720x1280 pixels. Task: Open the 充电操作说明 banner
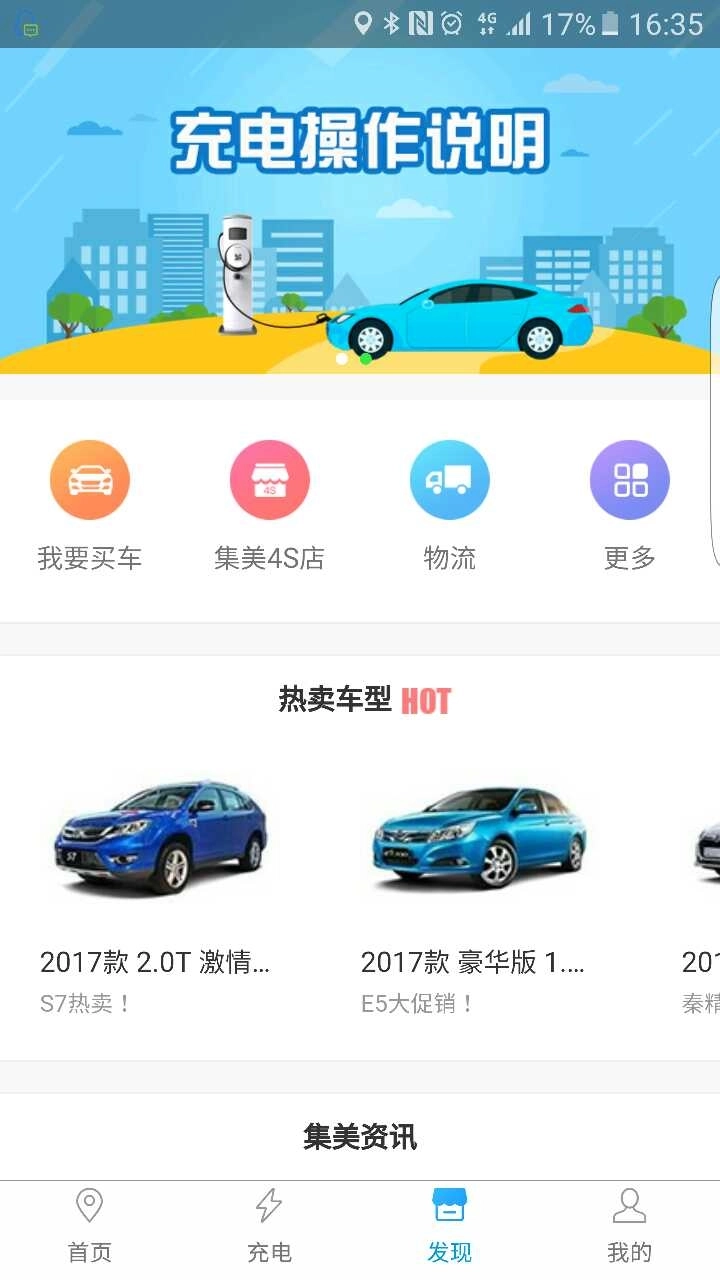[360, 210]
